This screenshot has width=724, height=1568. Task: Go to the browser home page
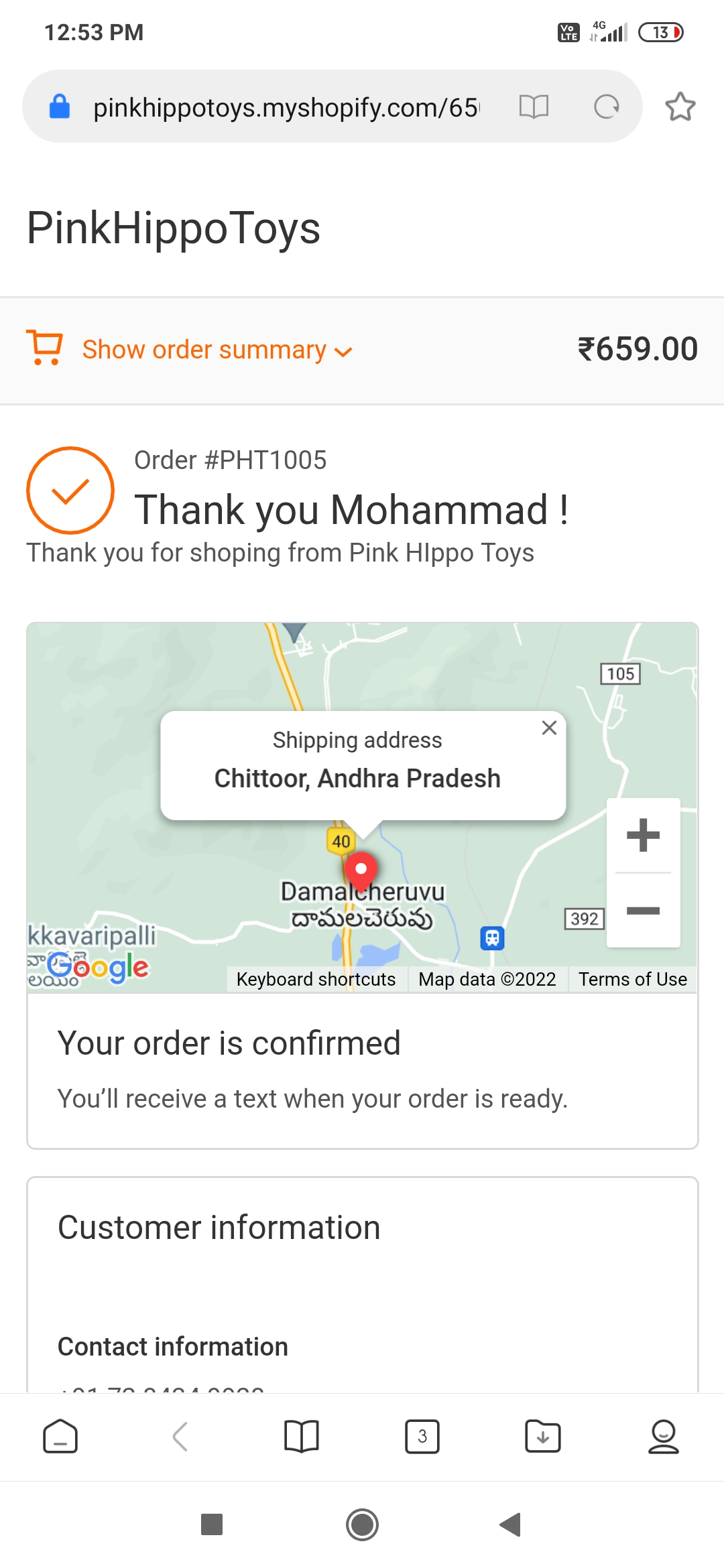(x=60, y=1436)
